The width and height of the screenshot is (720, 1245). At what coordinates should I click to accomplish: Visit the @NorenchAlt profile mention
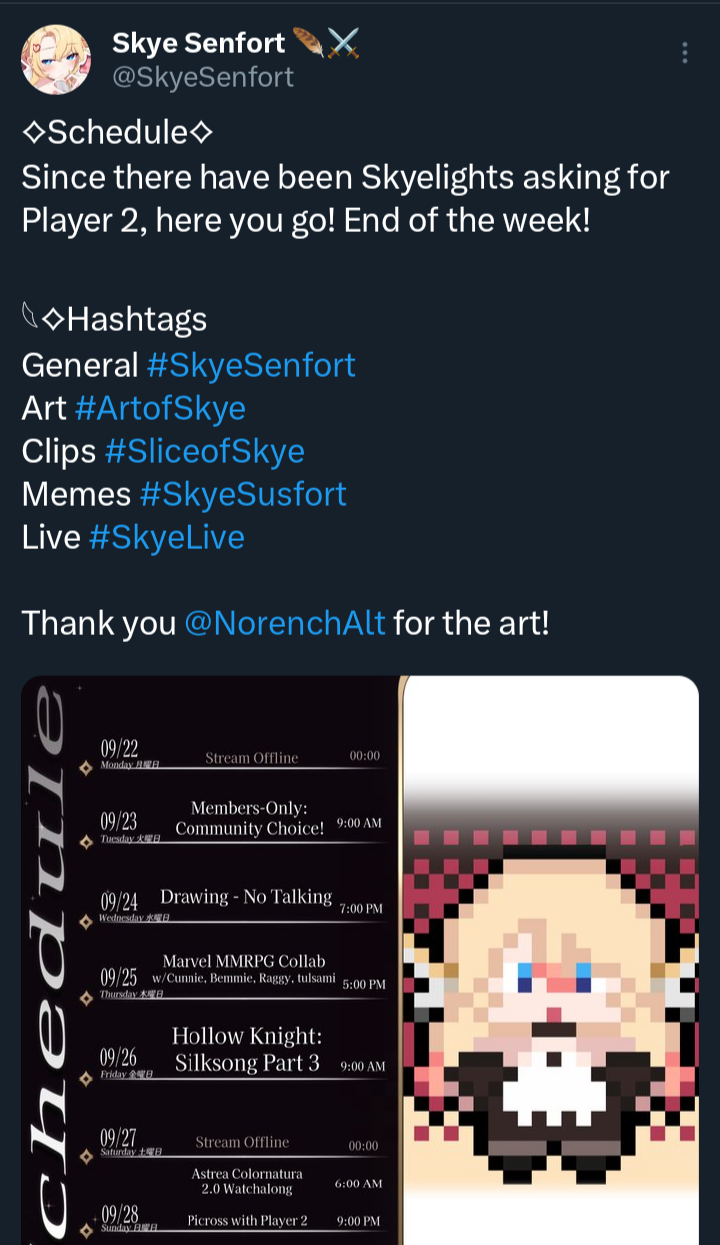click(x=285, y=623)
